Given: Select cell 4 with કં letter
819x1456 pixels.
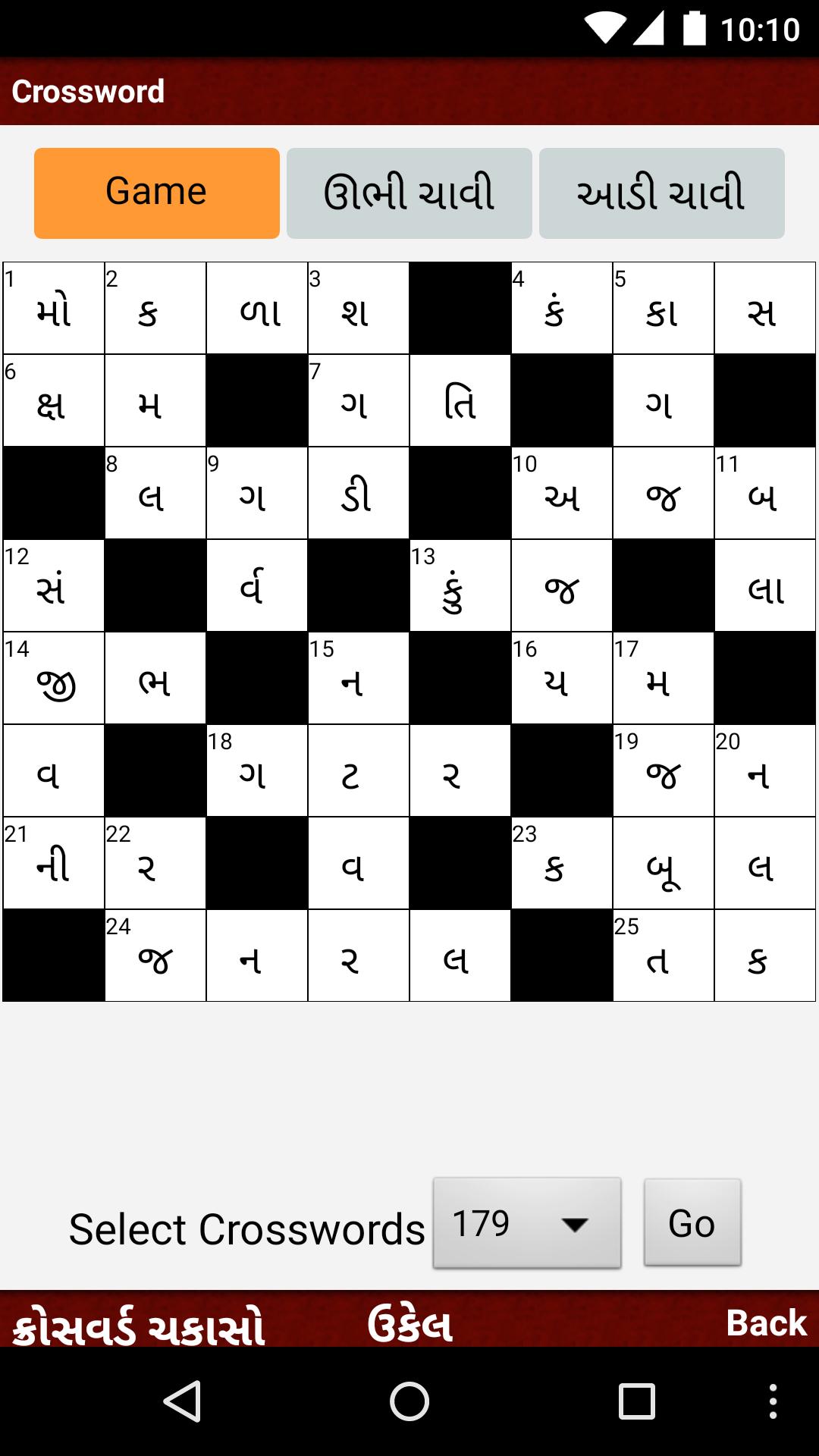Looking at the screenshot, I should click(x=561, y=307).
